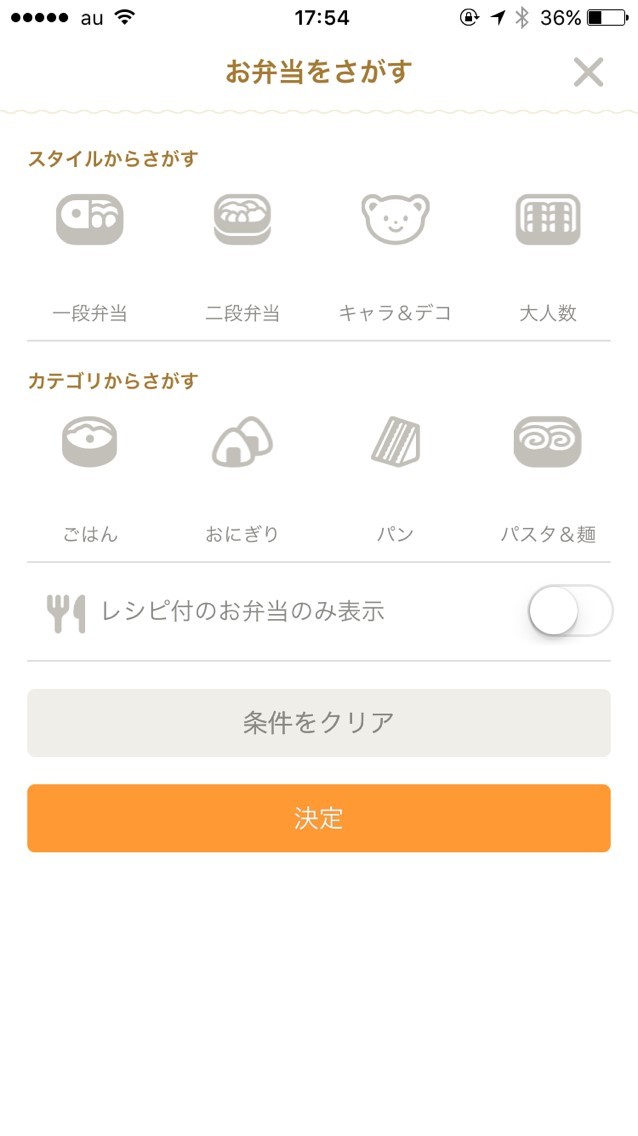
Task: Tap 条件をクリア to reset filters
Action: 319,723
